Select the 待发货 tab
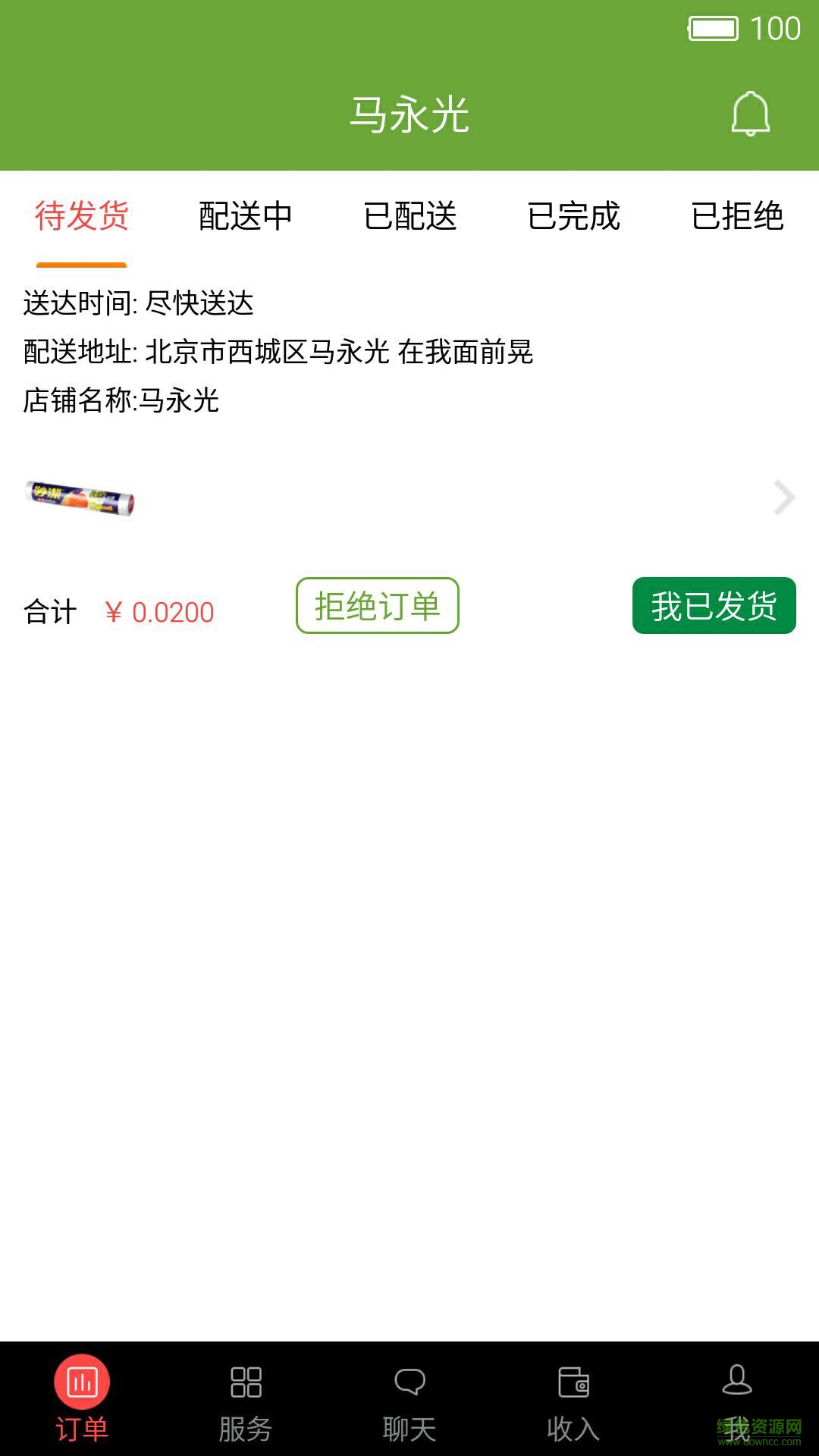The height and width of the screenshot is (1456, 819). 82,217
